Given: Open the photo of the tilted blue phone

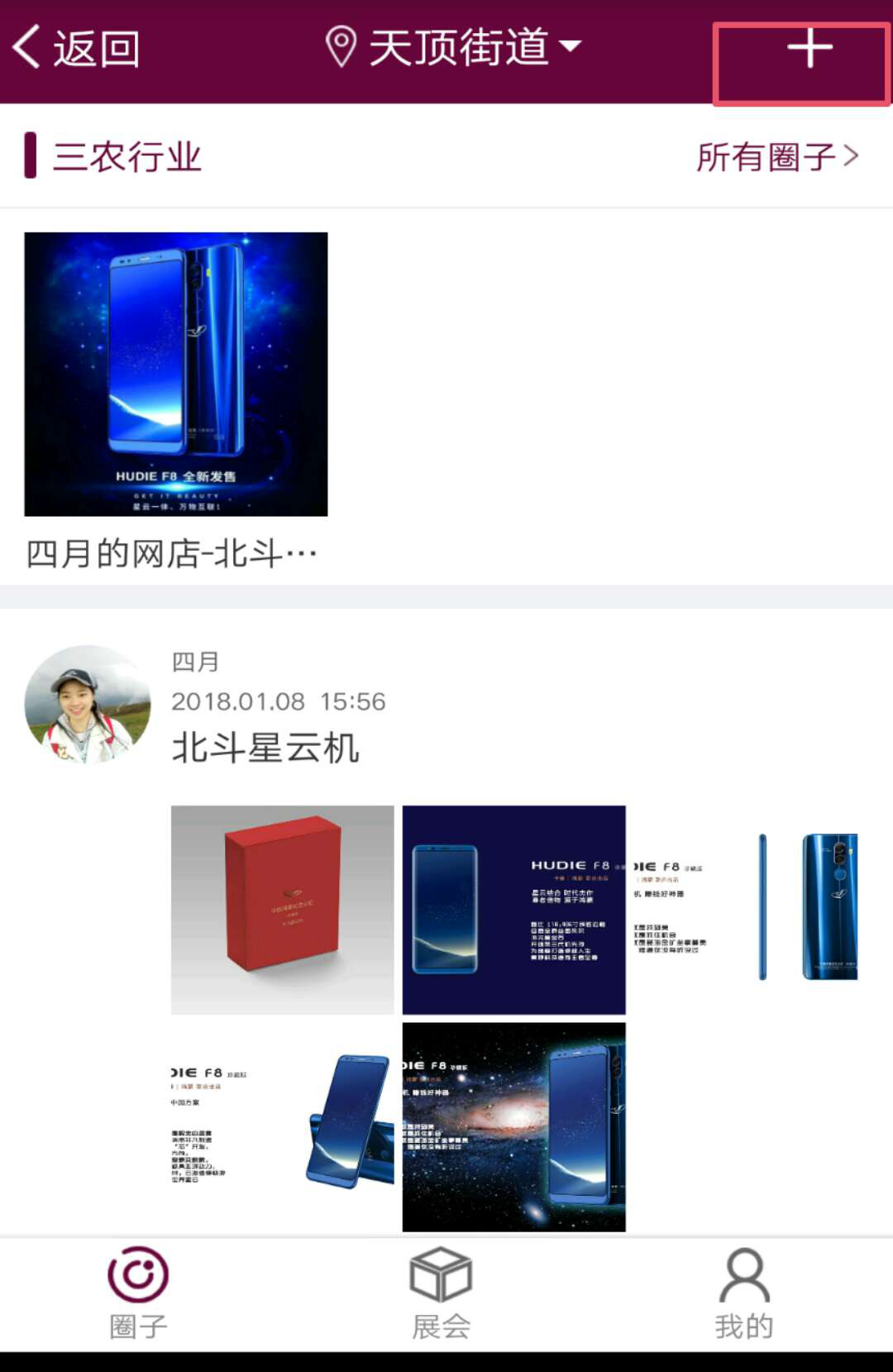Looking at the screenshot, I should click(282, 1126).
